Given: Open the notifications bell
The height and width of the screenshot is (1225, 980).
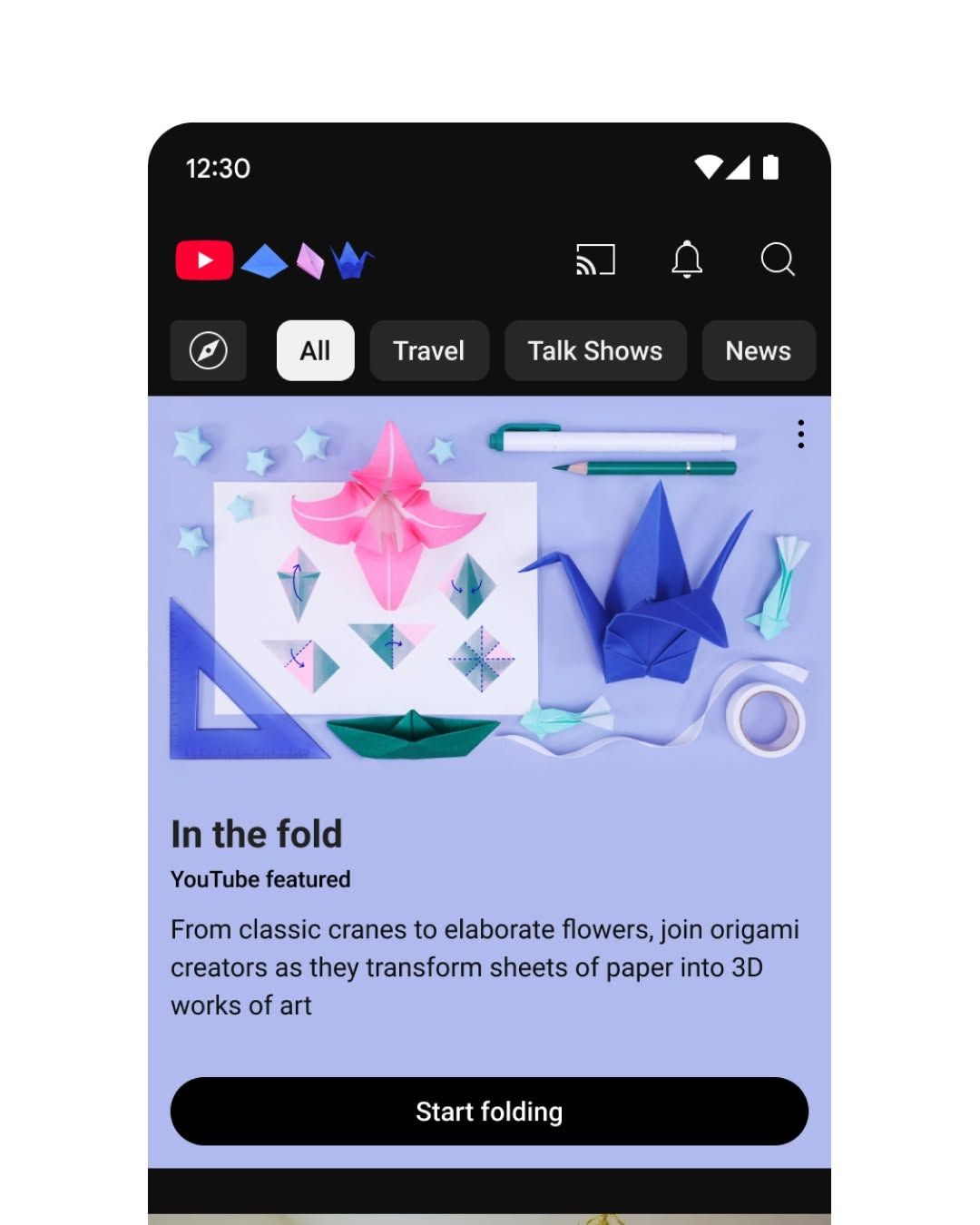Looking at the screenshot, I should click(687, 260).
